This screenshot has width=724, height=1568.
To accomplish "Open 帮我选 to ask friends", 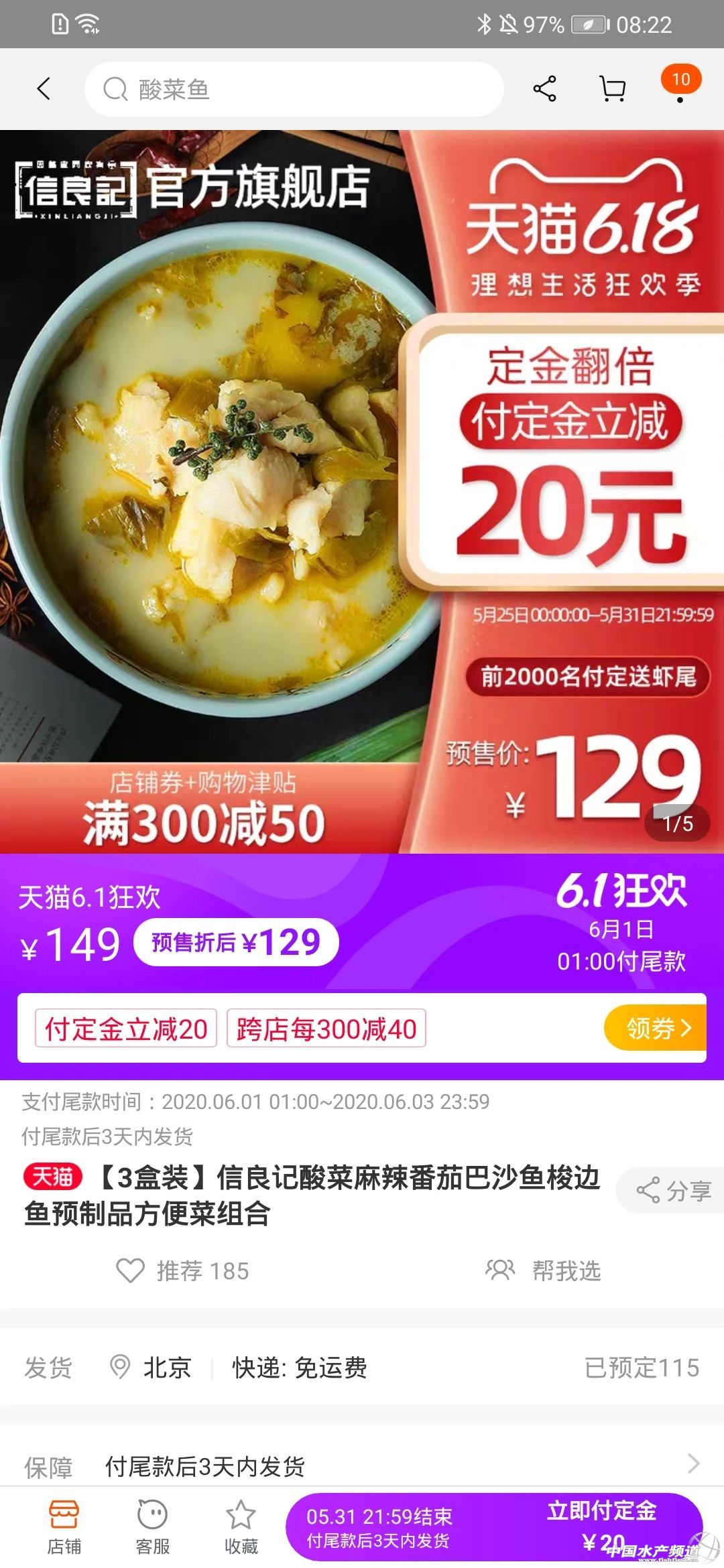I will 544,1270.
